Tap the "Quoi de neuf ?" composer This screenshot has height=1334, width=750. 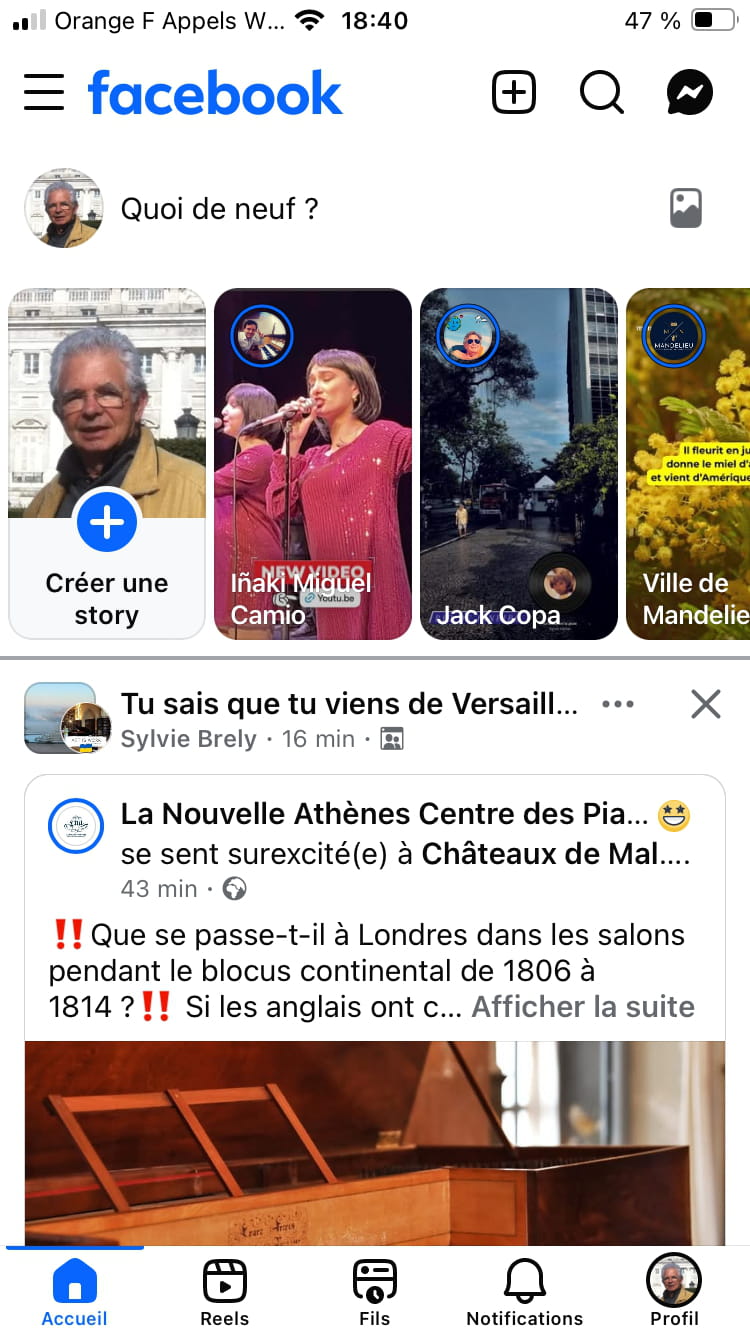point(220,209)
